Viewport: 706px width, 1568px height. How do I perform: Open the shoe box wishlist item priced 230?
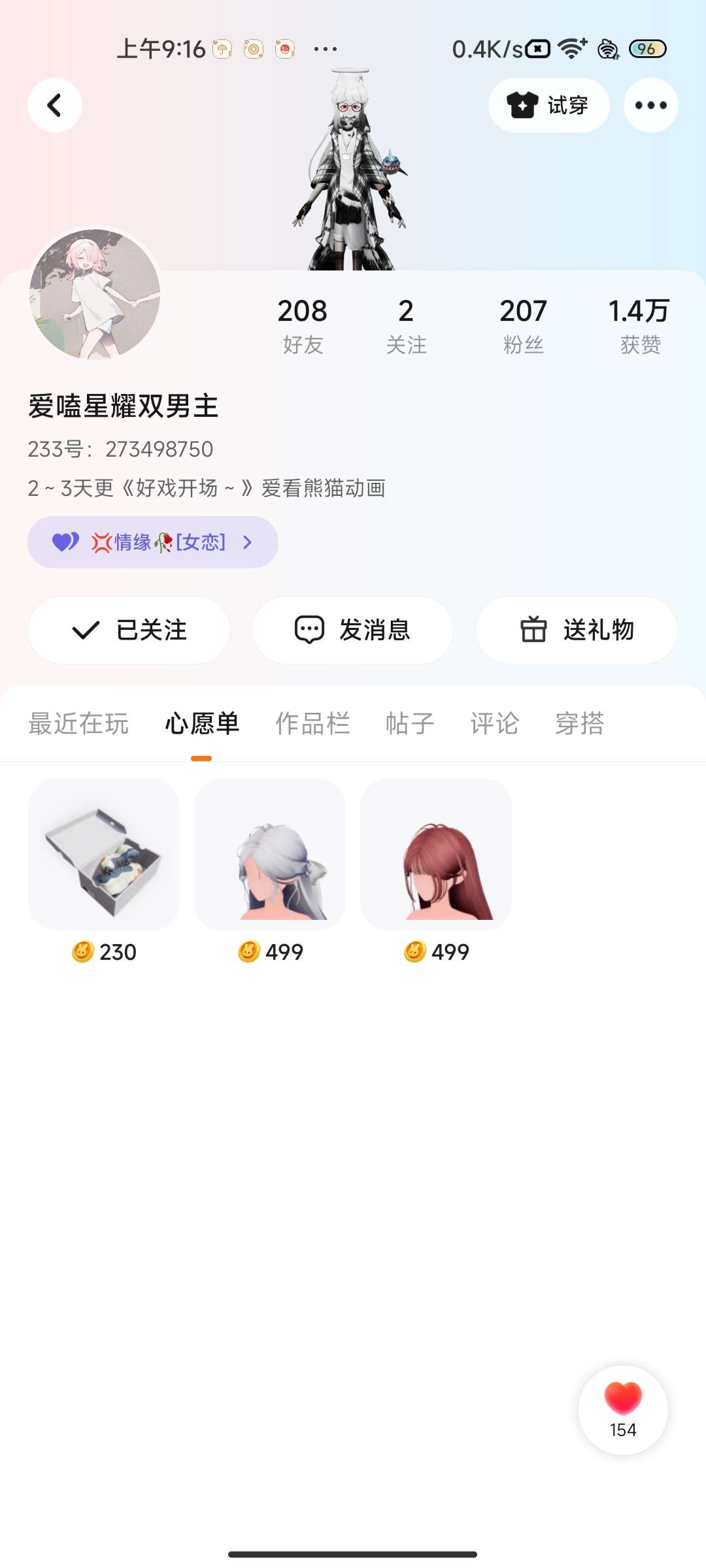104,855
